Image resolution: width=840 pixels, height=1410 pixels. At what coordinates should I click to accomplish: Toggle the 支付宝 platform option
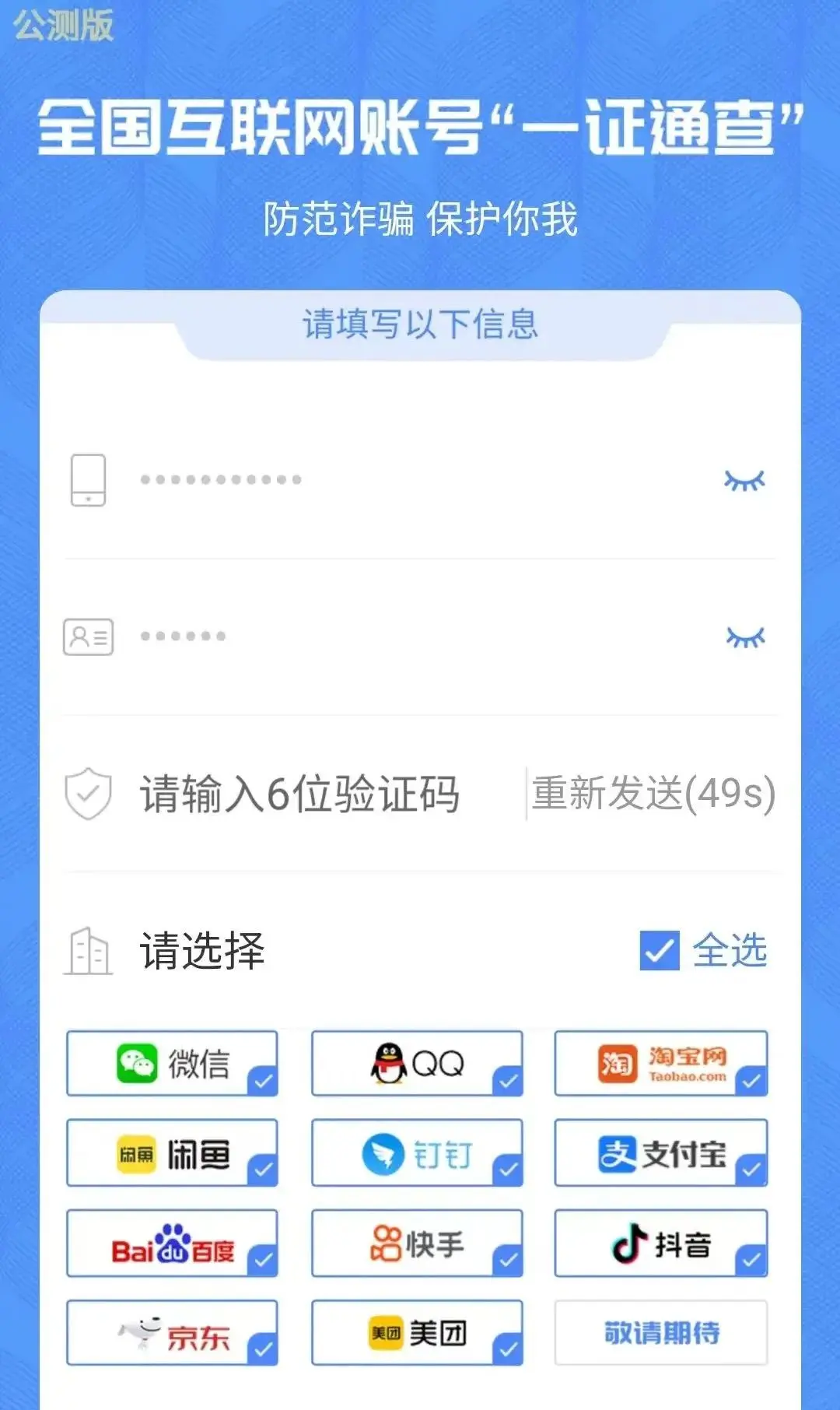click(661, 1153)
